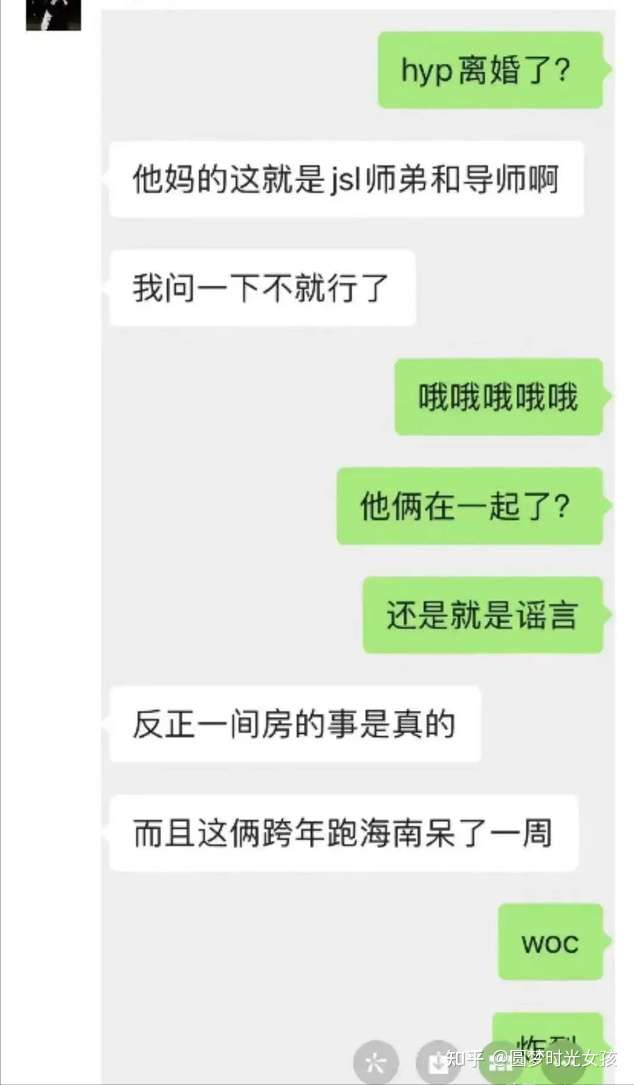Open the grid view of all images
The image size is (634, 1085).
coord(500,1064)
